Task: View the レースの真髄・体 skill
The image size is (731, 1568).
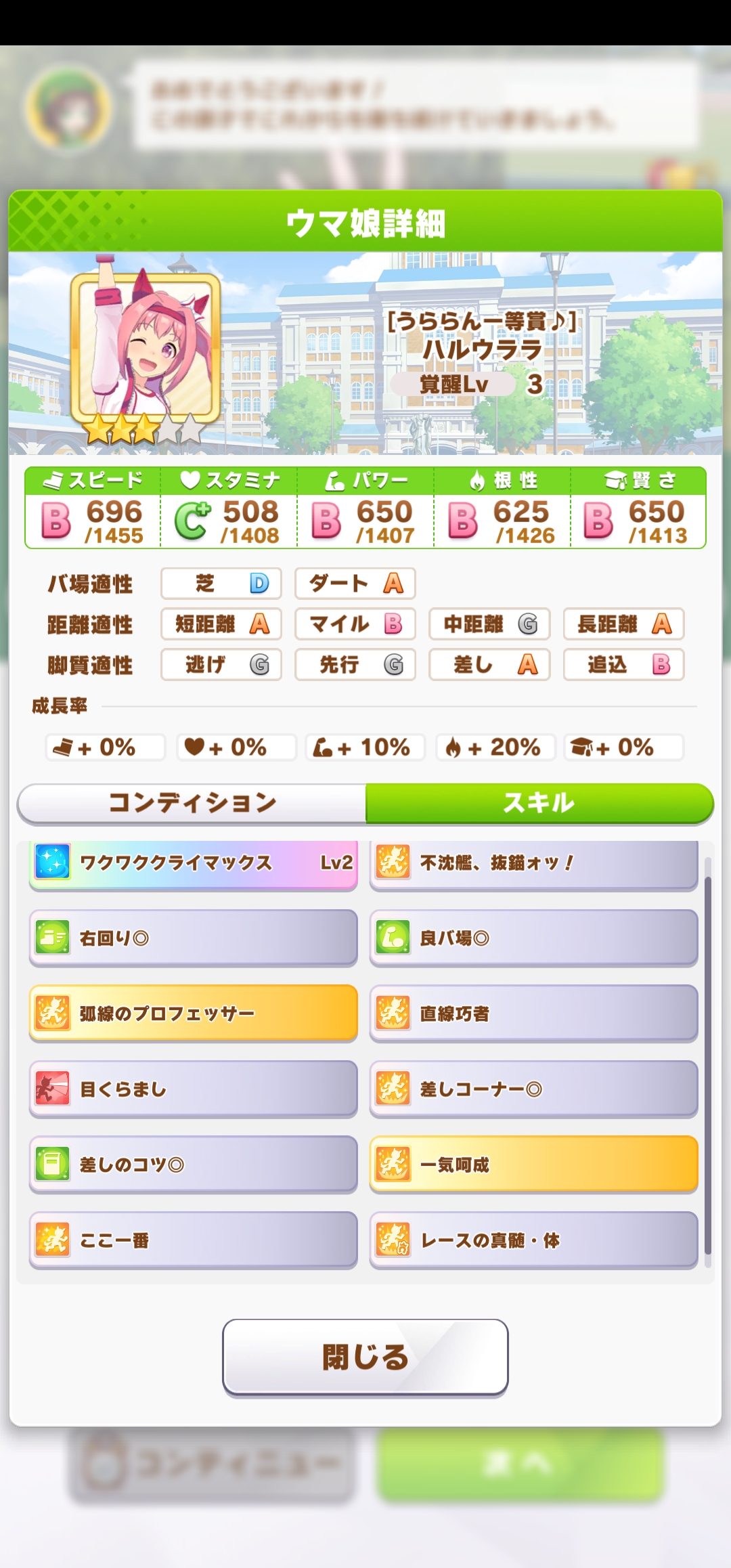Action: pyautogui.click(x=533, y=1240)
